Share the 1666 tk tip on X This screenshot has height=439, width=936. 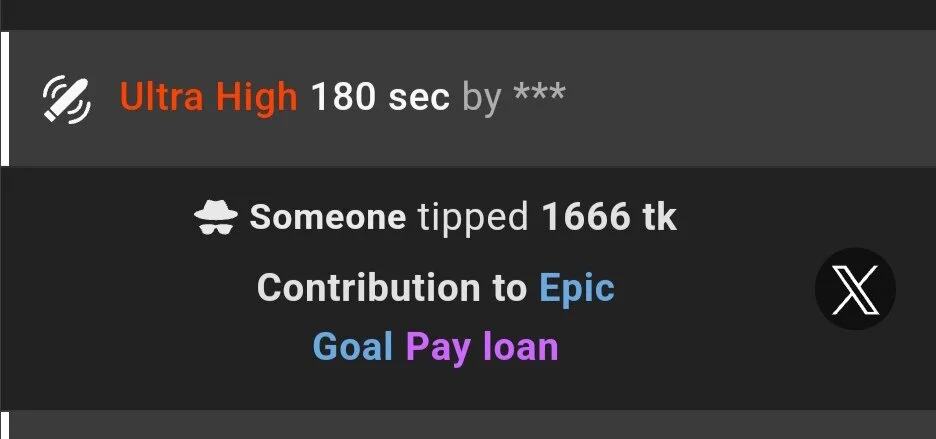[x=854, y=289]
